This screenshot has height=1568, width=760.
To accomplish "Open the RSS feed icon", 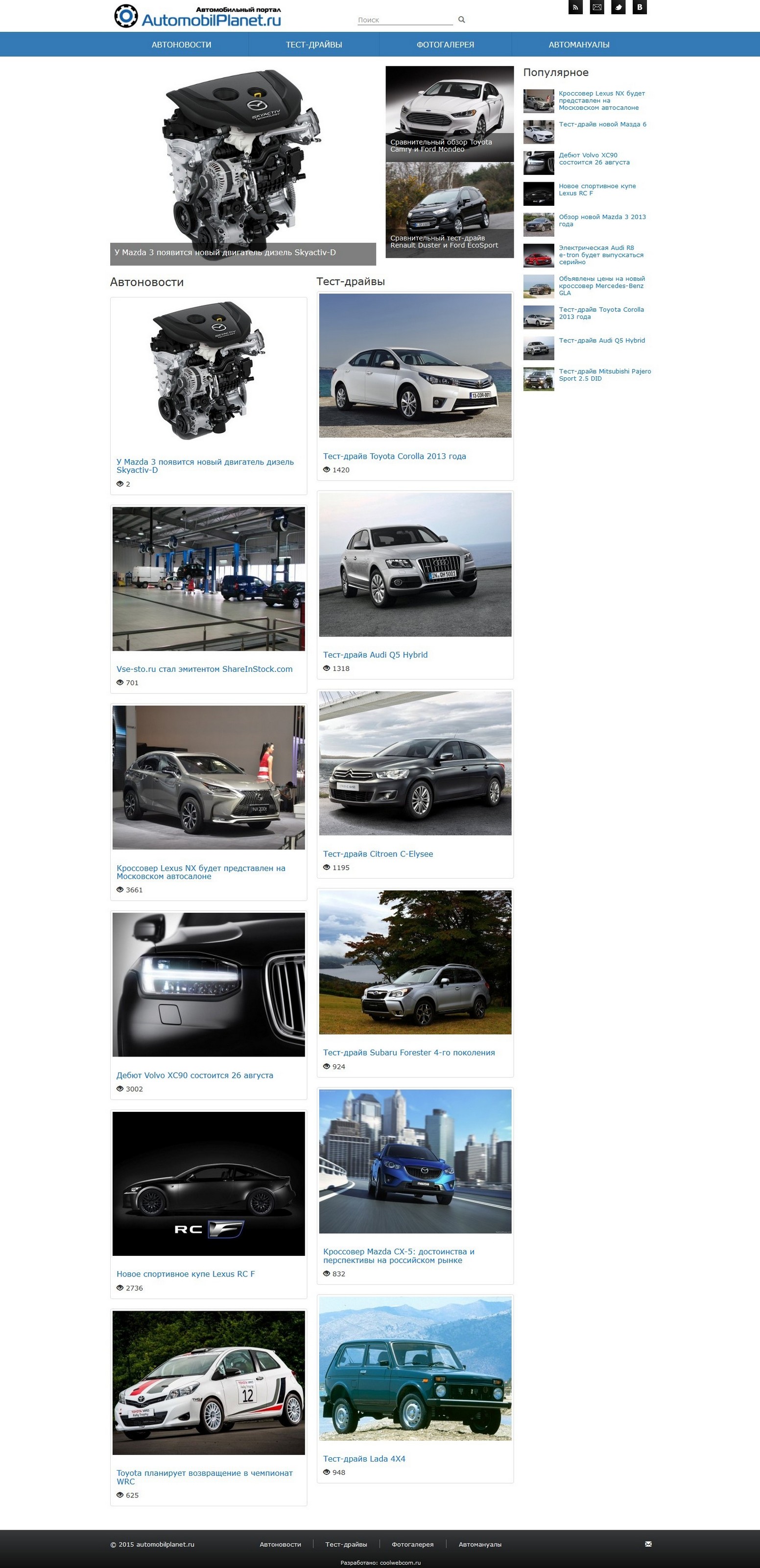I will coord(575,7).
